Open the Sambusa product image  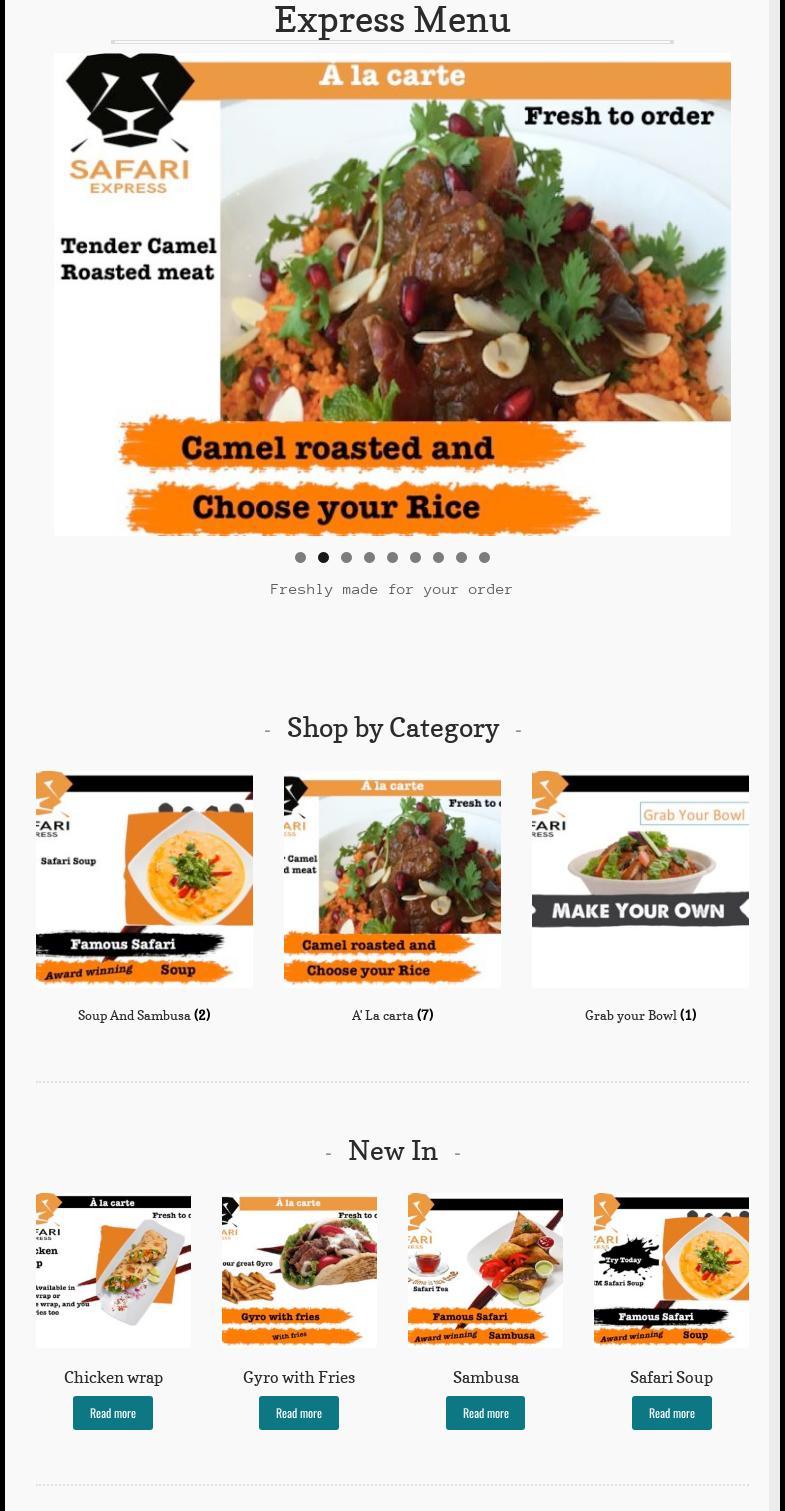coord(485,1270)
